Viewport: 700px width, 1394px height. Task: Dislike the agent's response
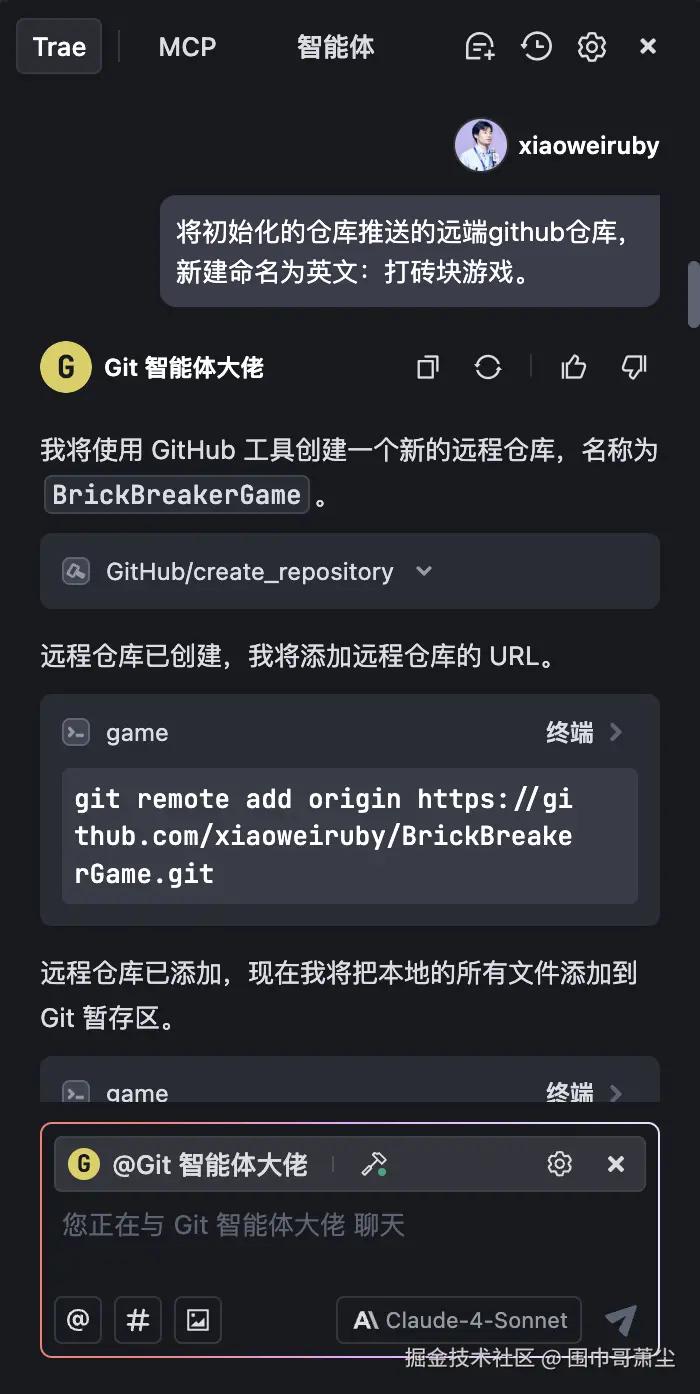[634, 367]
